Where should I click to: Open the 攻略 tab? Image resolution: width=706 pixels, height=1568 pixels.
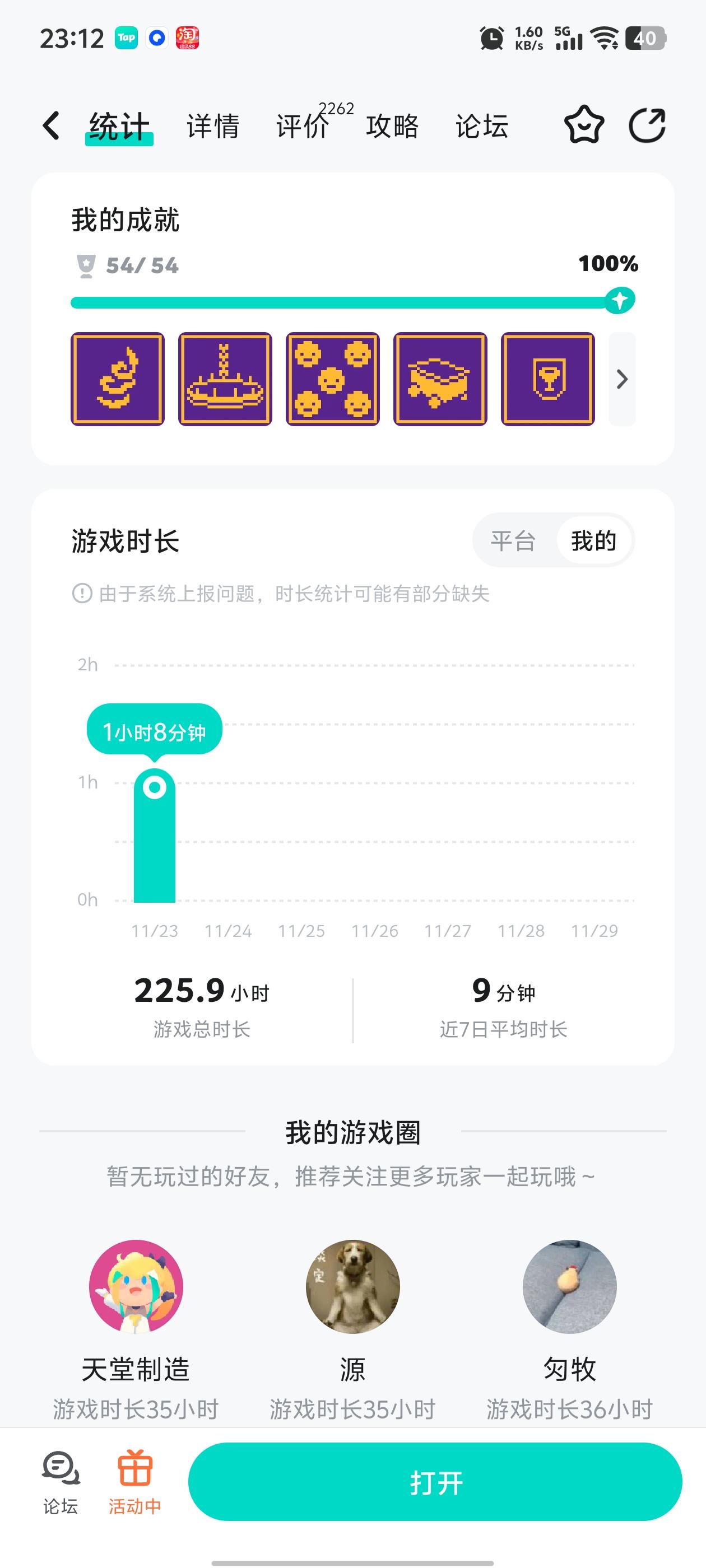click(392, 125)
